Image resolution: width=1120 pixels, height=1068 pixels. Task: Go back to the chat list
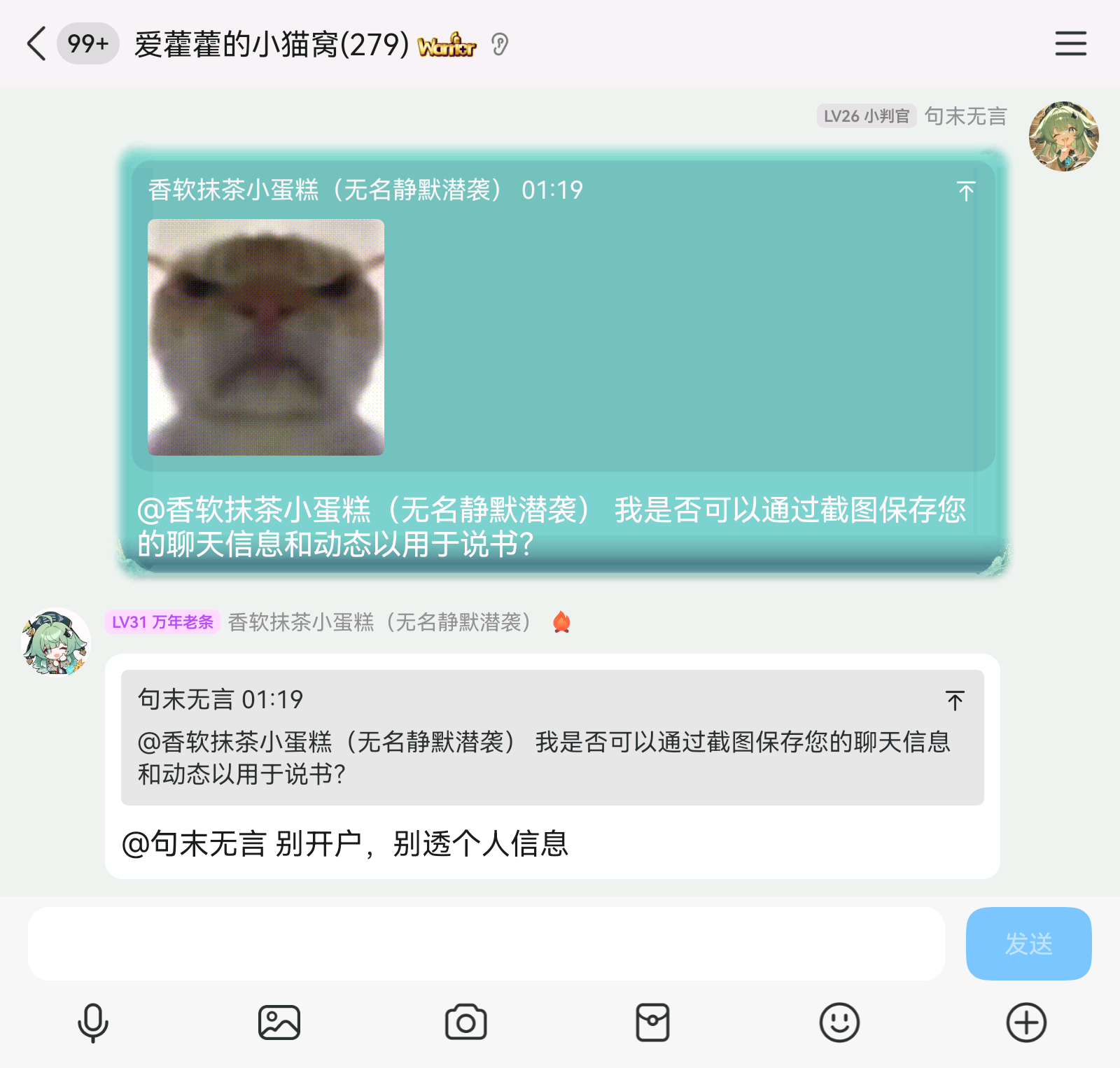pyautogui.click(x=36, y=43)
